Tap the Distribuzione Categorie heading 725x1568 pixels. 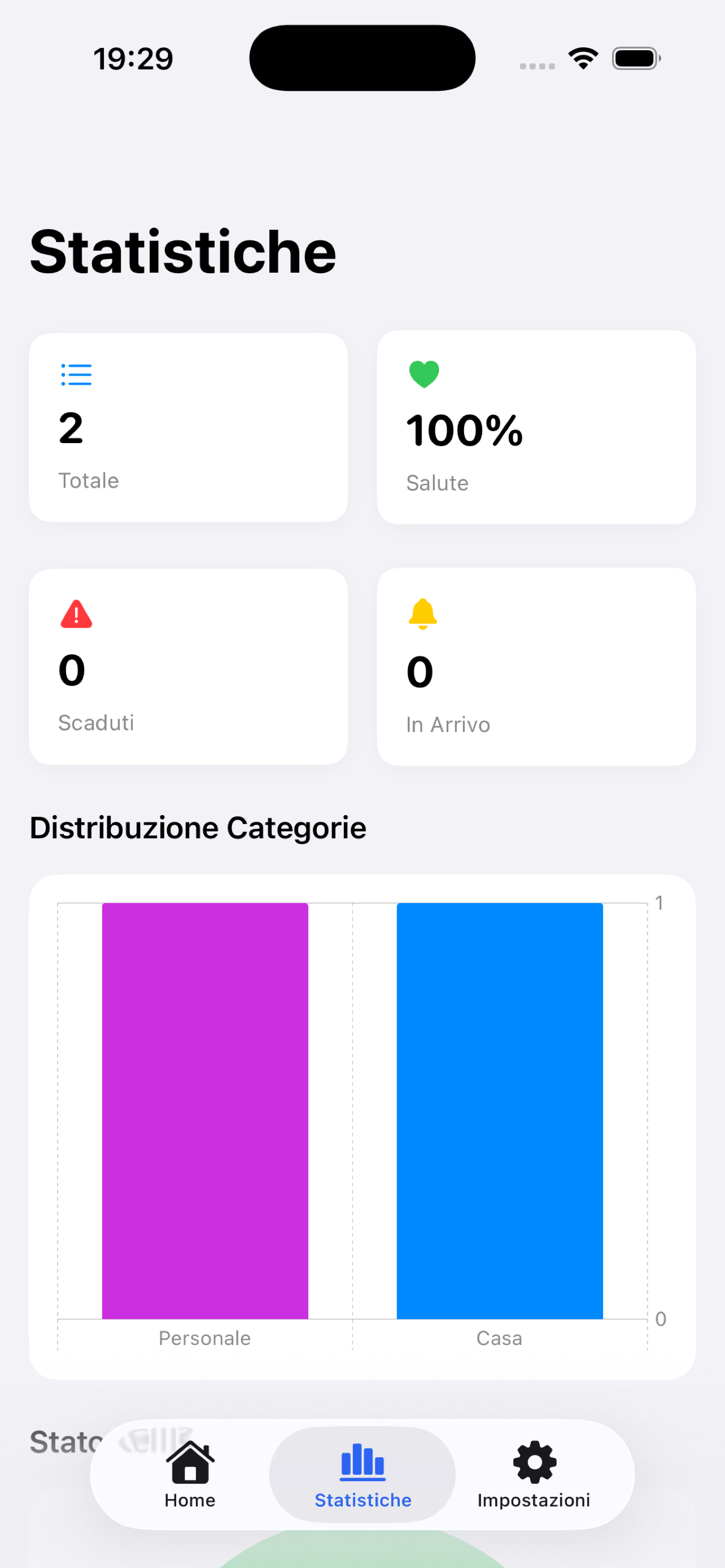[198, 827]
